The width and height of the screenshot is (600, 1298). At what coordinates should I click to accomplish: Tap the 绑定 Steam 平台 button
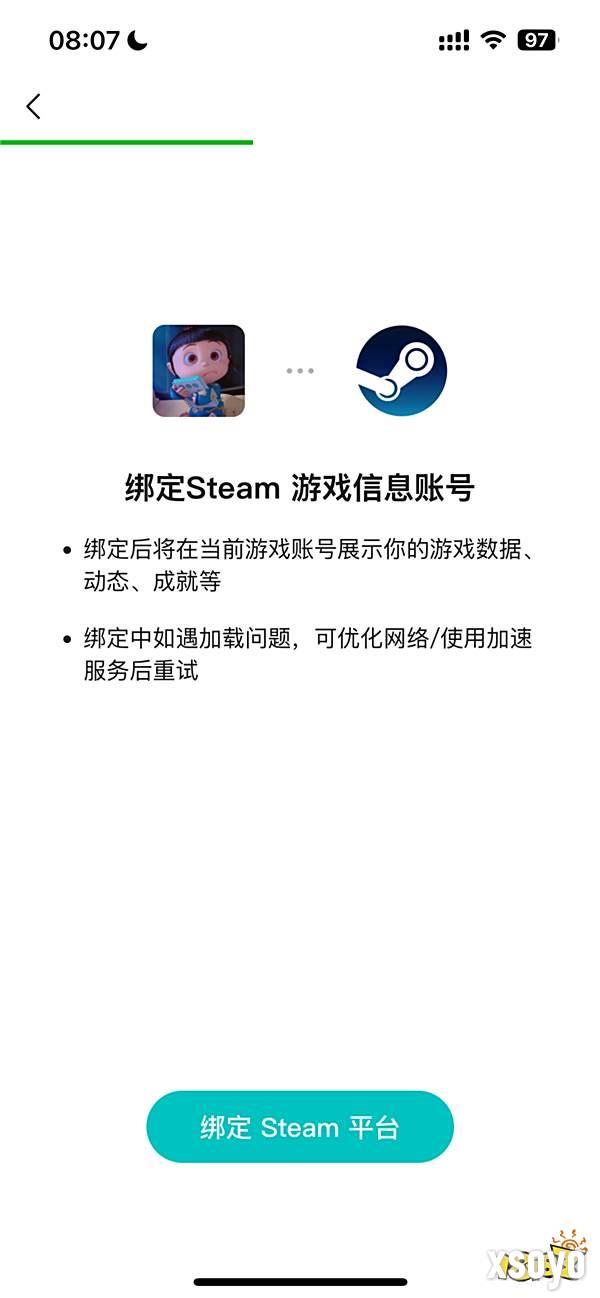(x=300, y=1127)
